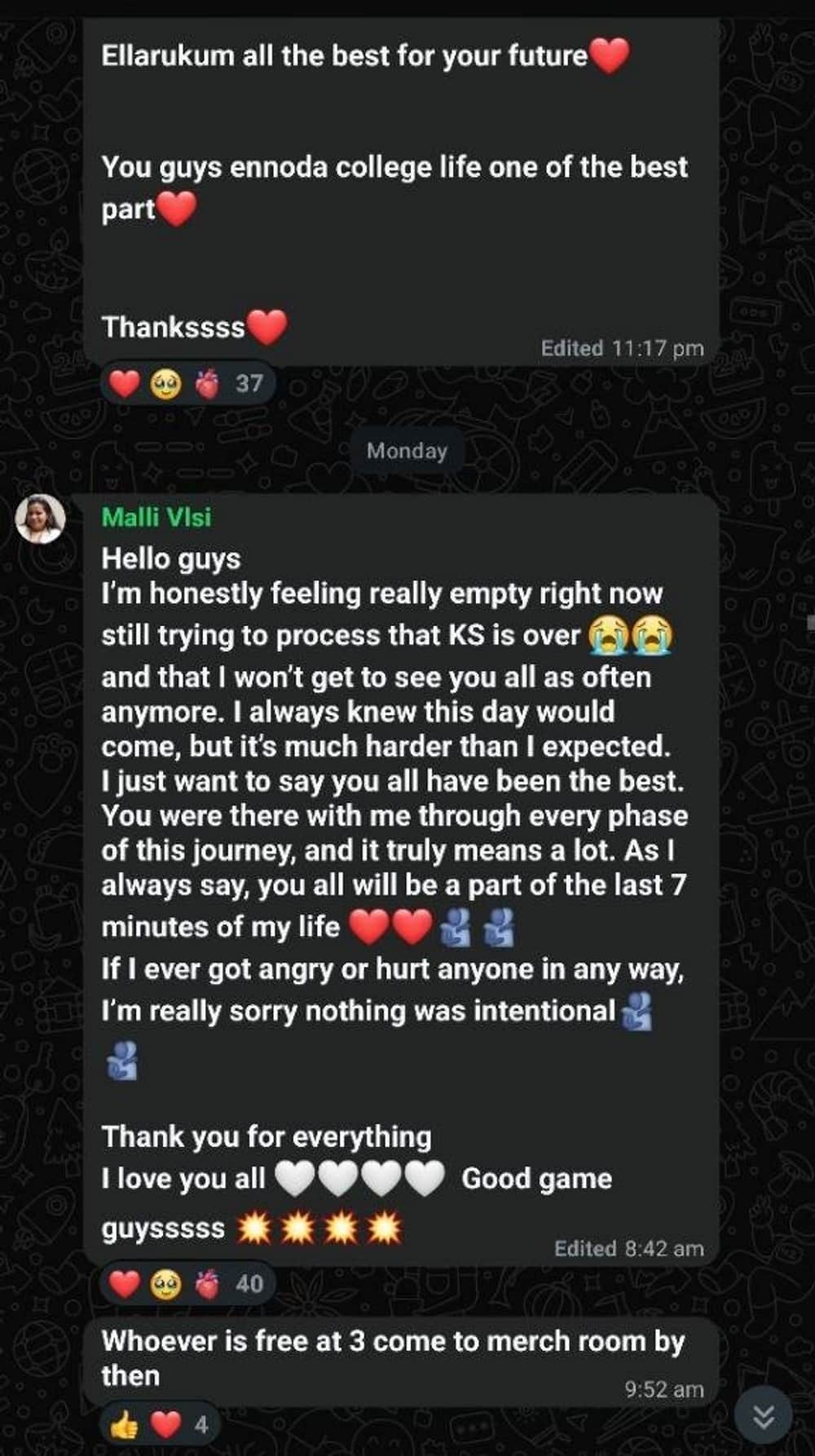View the 37 reactions on Thankssss message
The image size is (815, 1456).
click(x=187, y=383)
